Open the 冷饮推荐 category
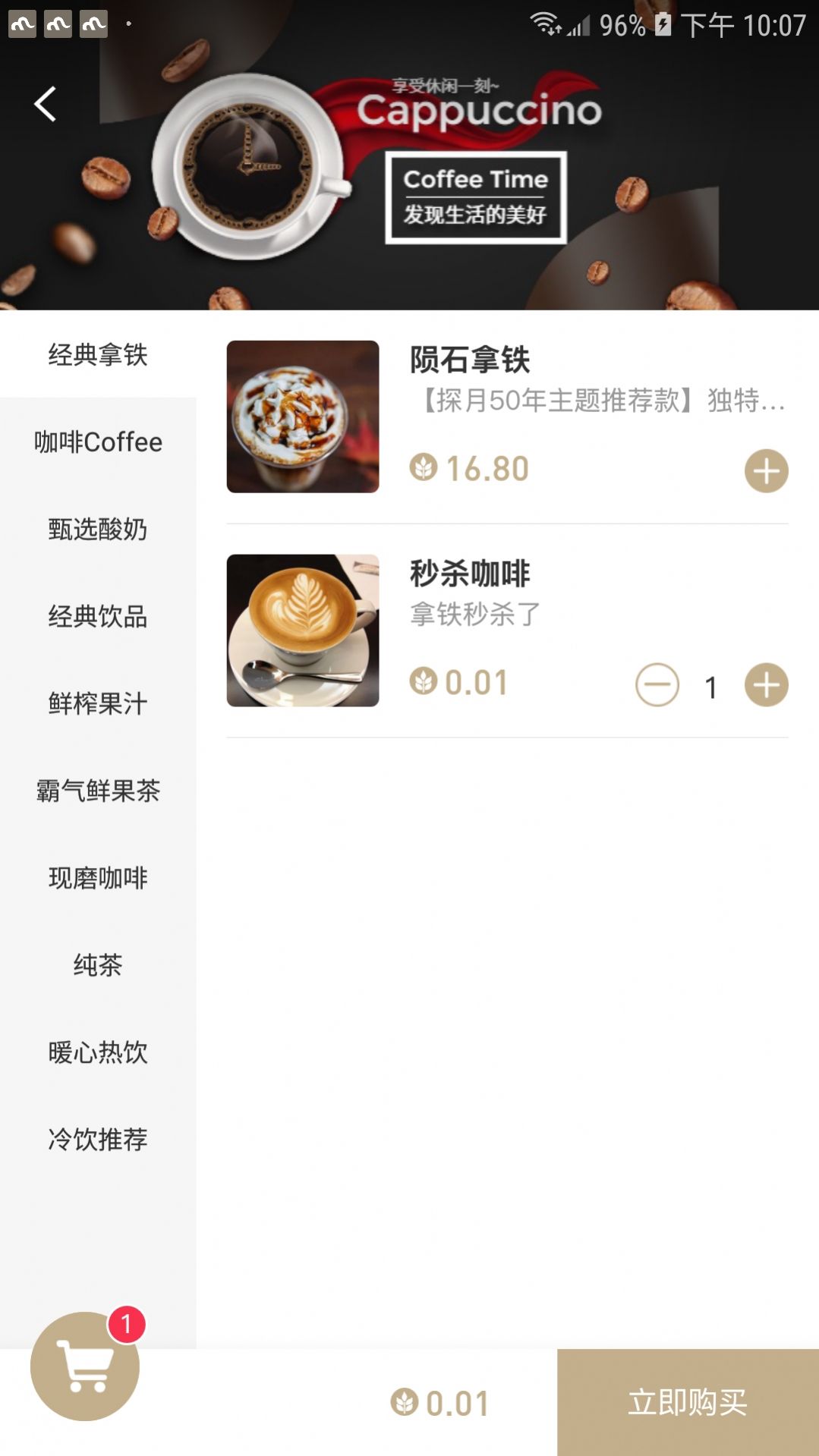Viewport: 819px width, 1456px height. click(x=97, y=1139)
